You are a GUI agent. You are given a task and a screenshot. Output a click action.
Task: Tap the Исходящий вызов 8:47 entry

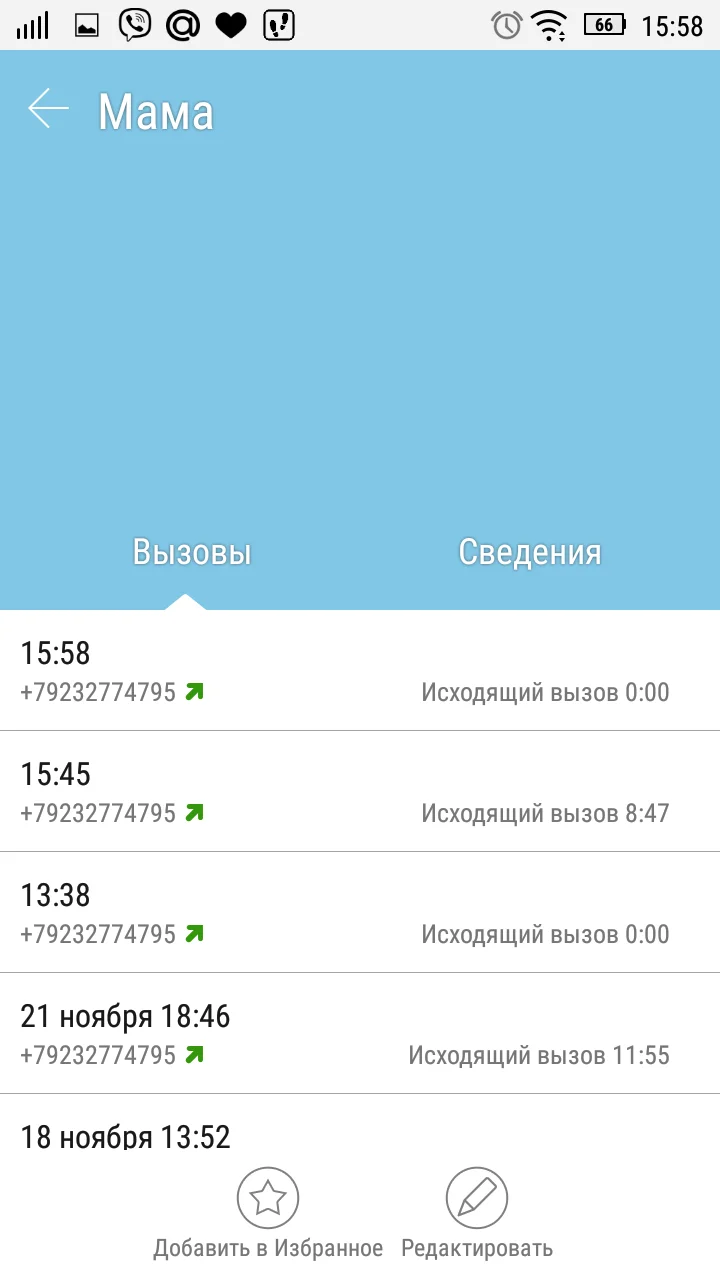[546, 813]
